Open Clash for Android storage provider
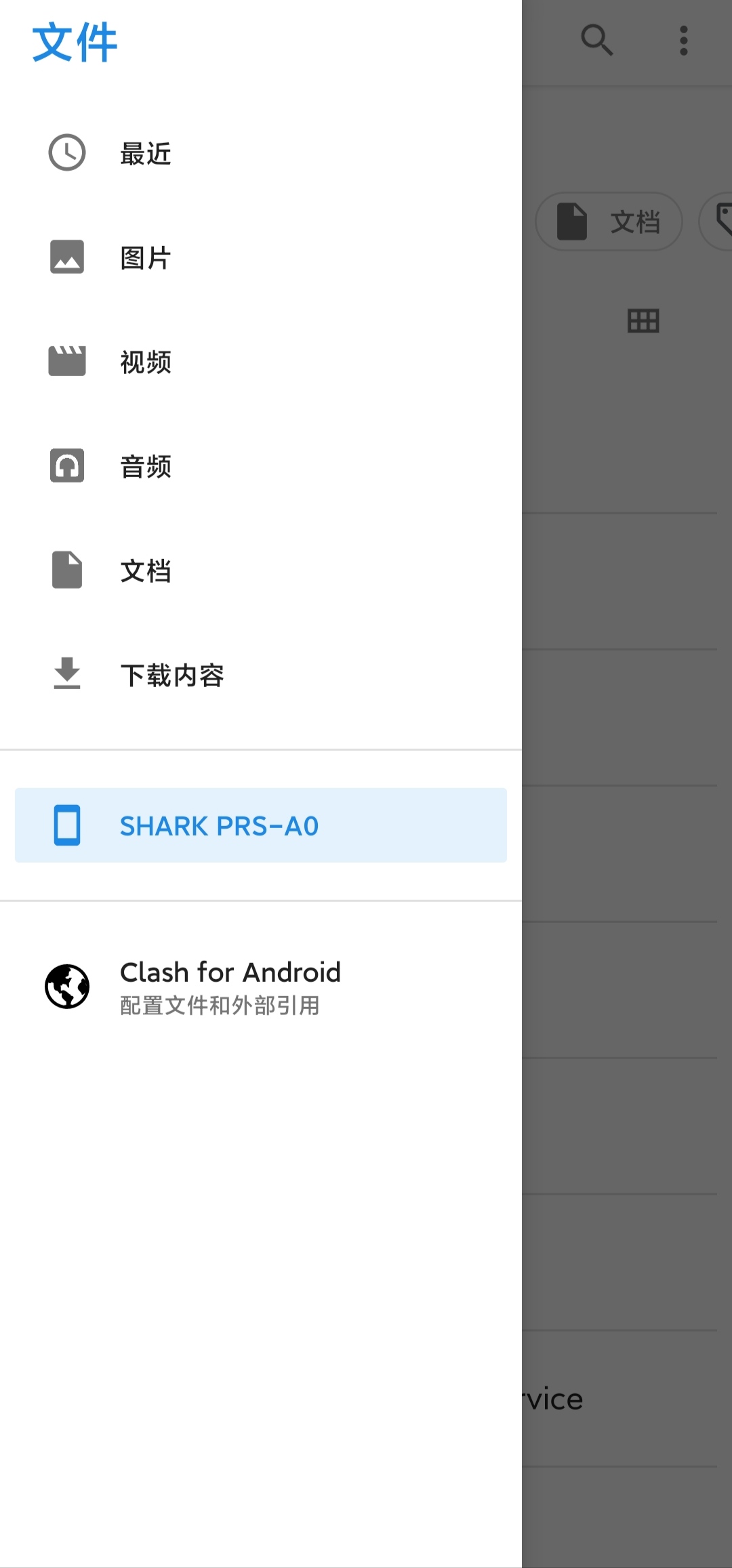Image resolution: width=732 pixels, height=1568 pixels. (261, 987)
